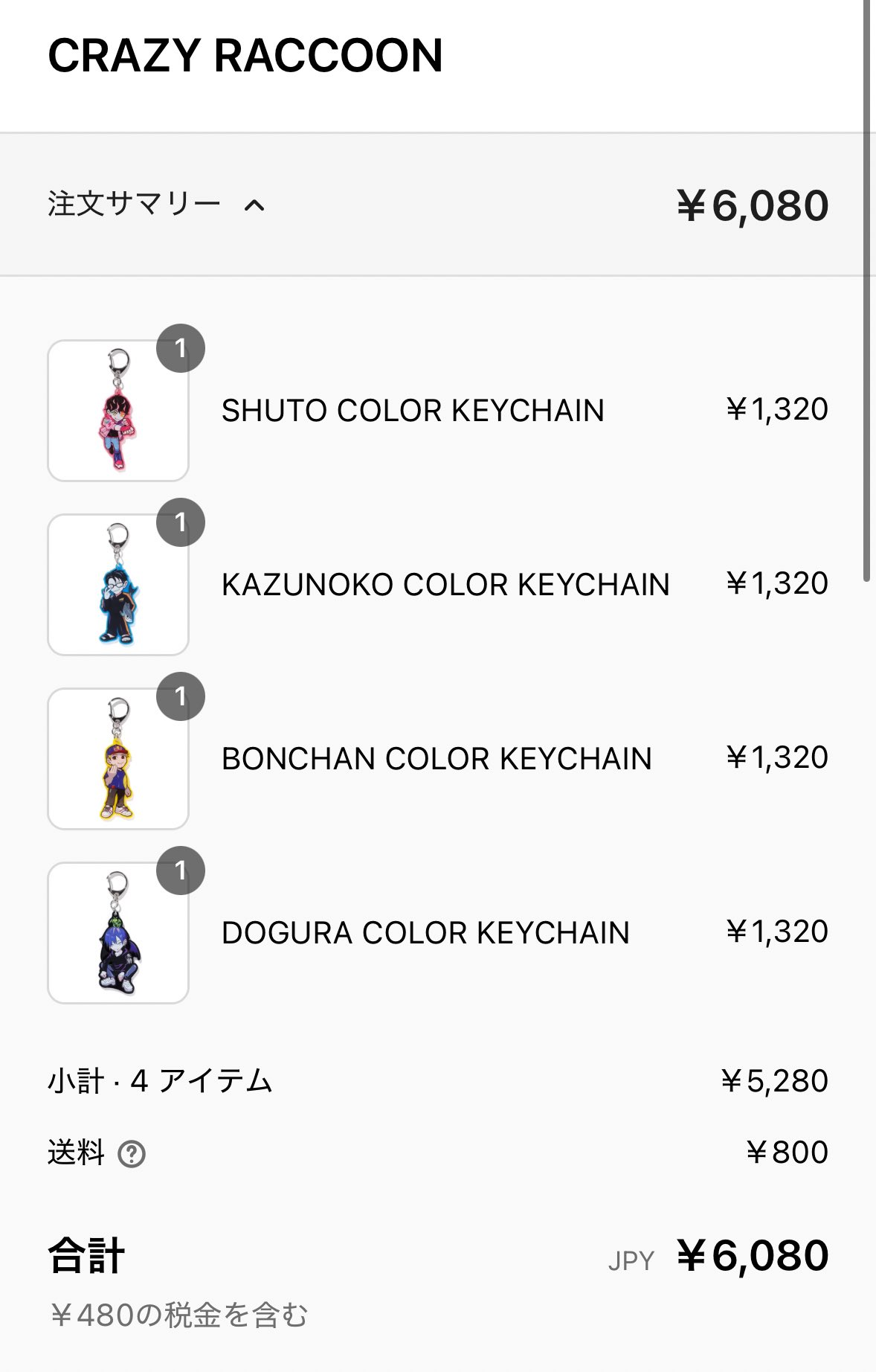Image resolution: width=876 pixels, height=1372 pixels.
Task: Open the CRAZY RACCOON store link
Action: (245, 56)
